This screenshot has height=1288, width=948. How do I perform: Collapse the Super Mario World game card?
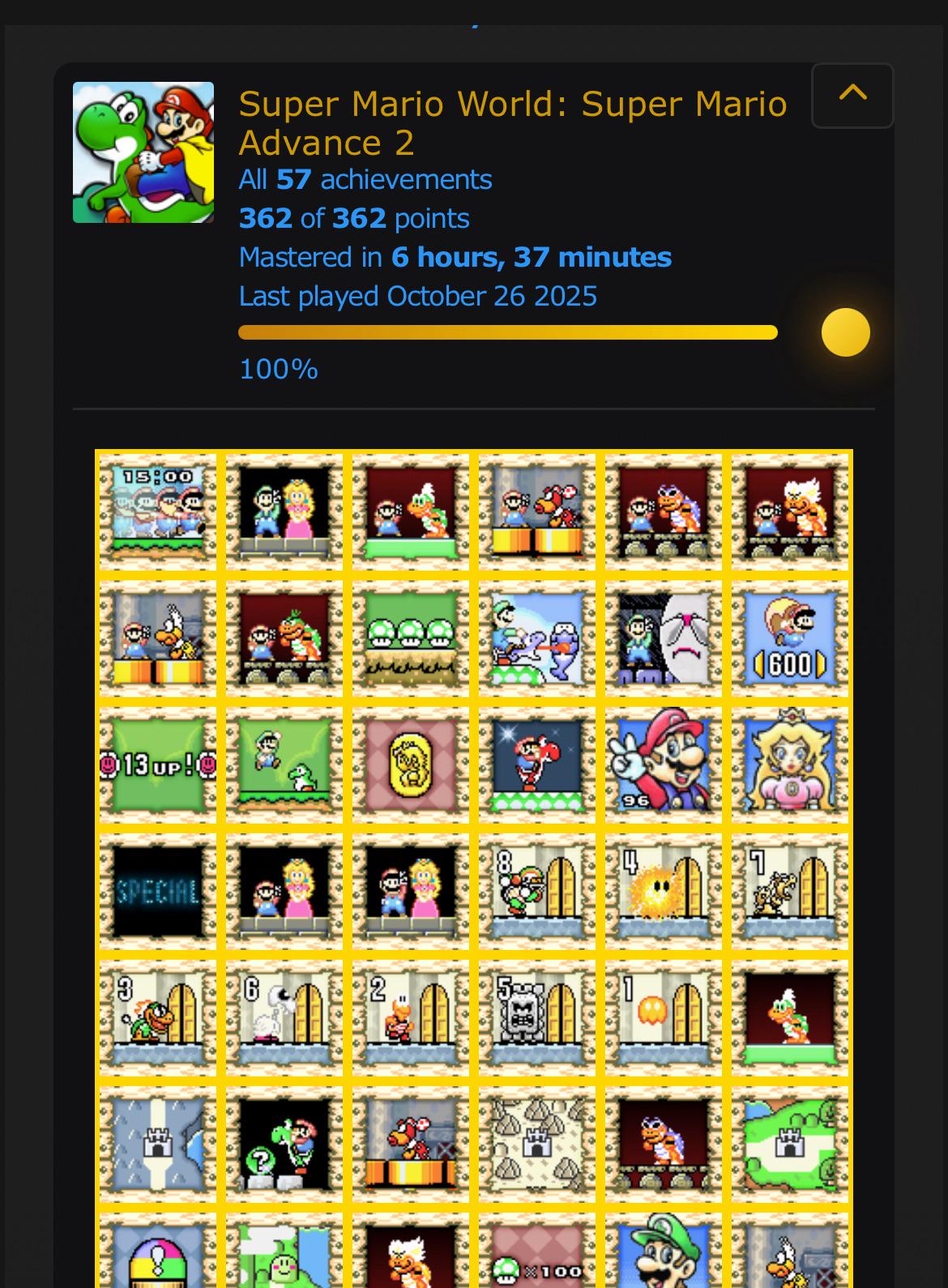pos(852,95)
